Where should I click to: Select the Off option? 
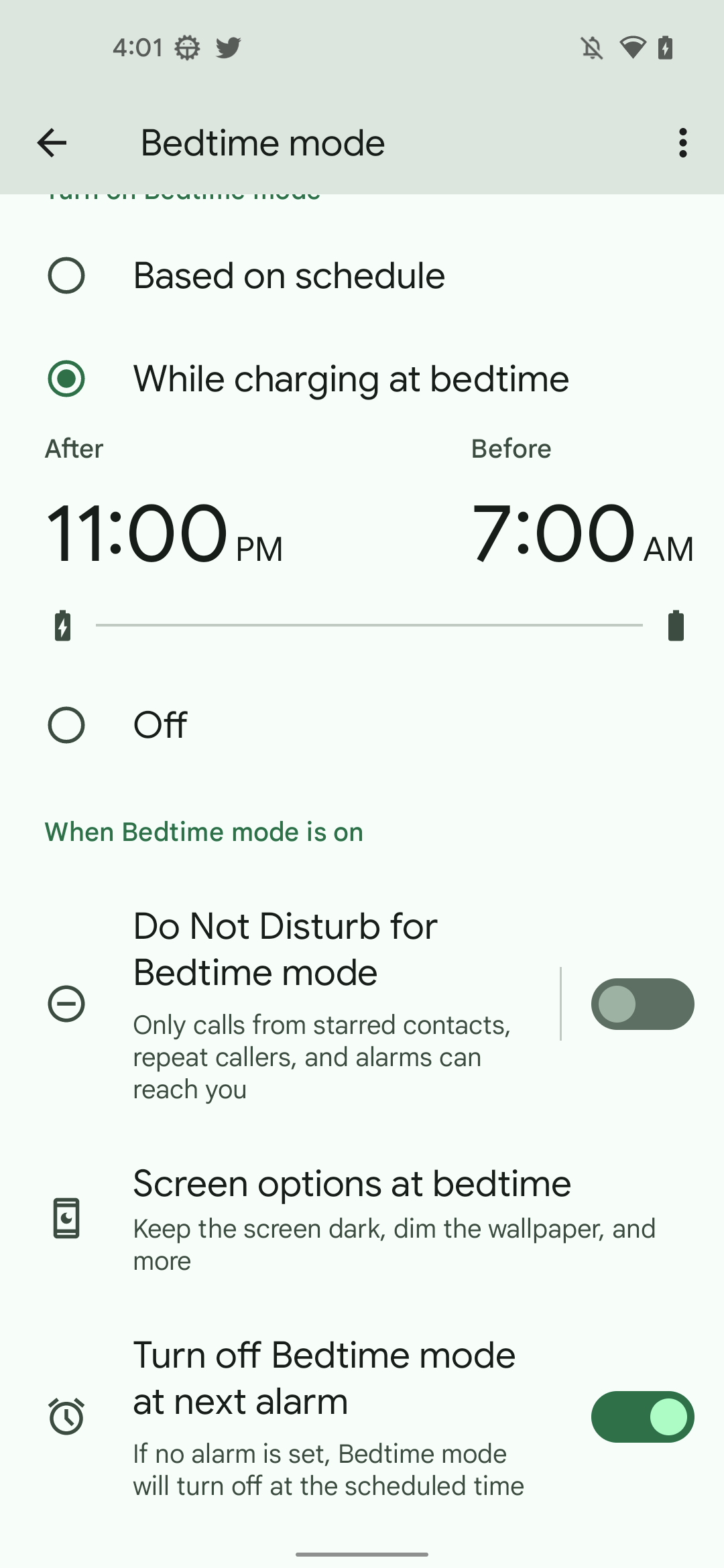[66, 724]
